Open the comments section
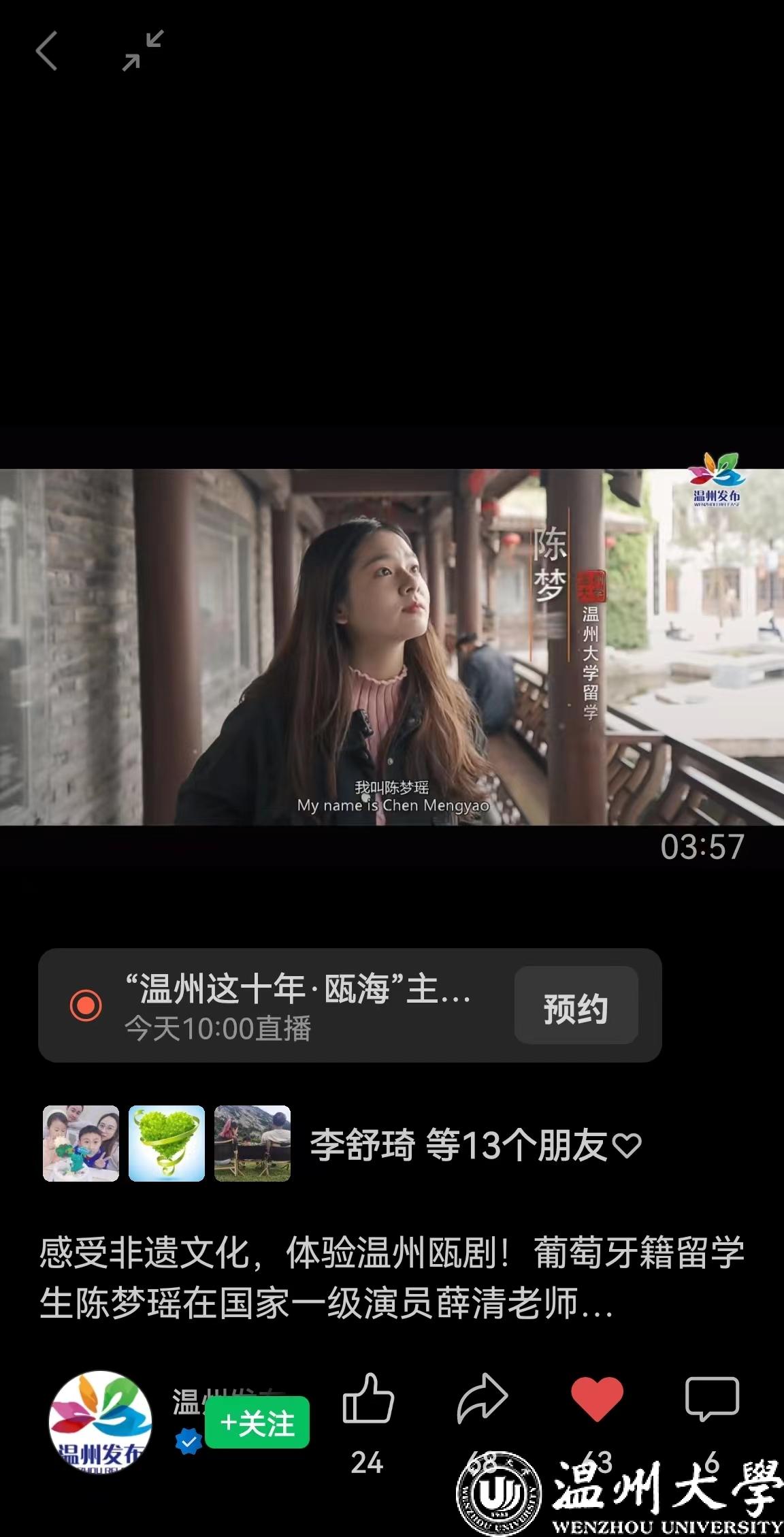The image size is (784, 1537). pyautogui.click(x=712, y=1400)
